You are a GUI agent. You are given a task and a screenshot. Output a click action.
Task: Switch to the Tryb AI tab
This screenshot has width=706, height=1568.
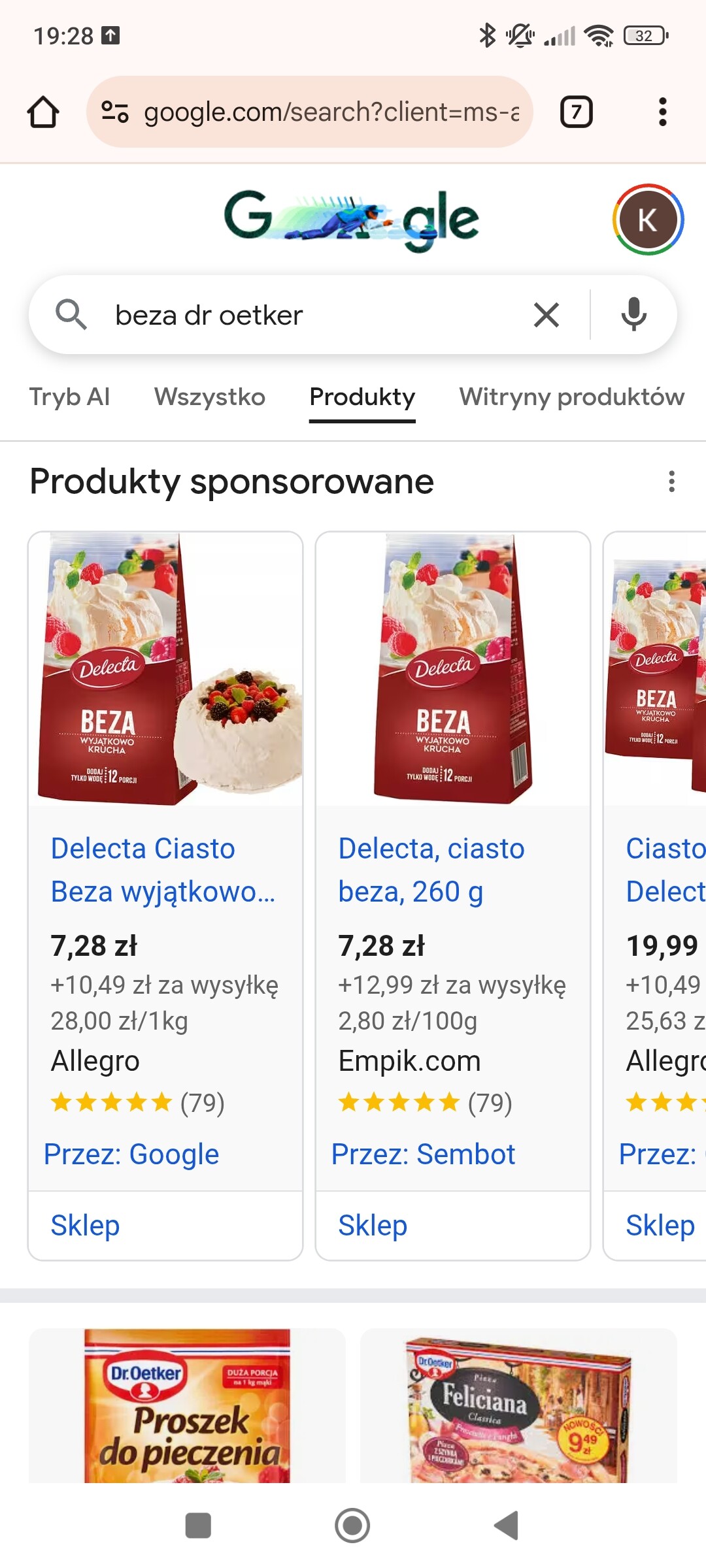click(69, 397)
